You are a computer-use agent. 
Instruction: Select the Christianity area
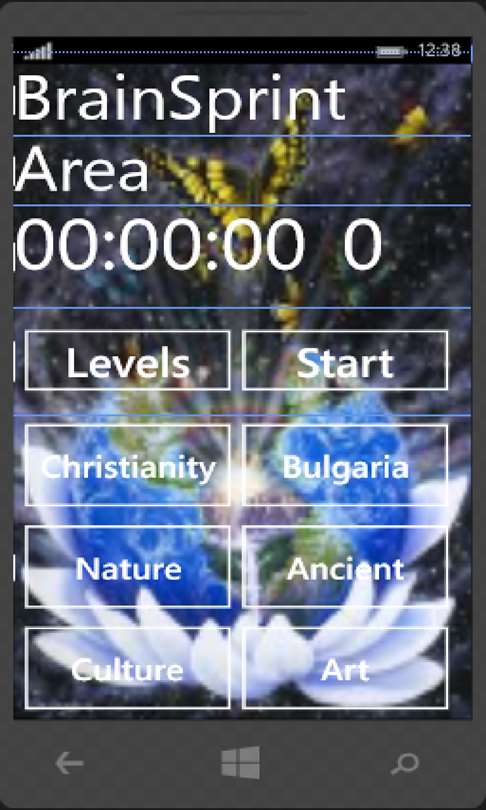[x=128, y=465]
